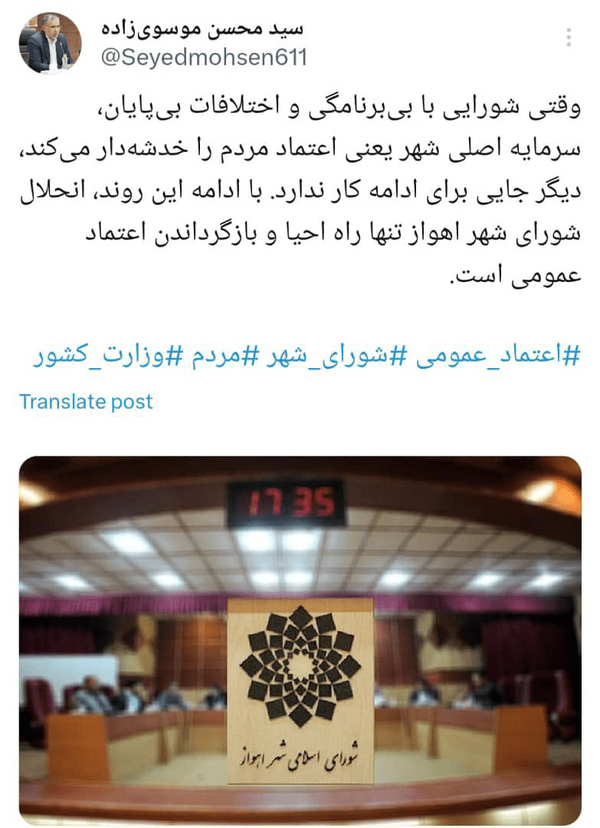The image size is (600, 828).
Task: Open the post's three-dot overflow menu
Action: pos(569,38)
